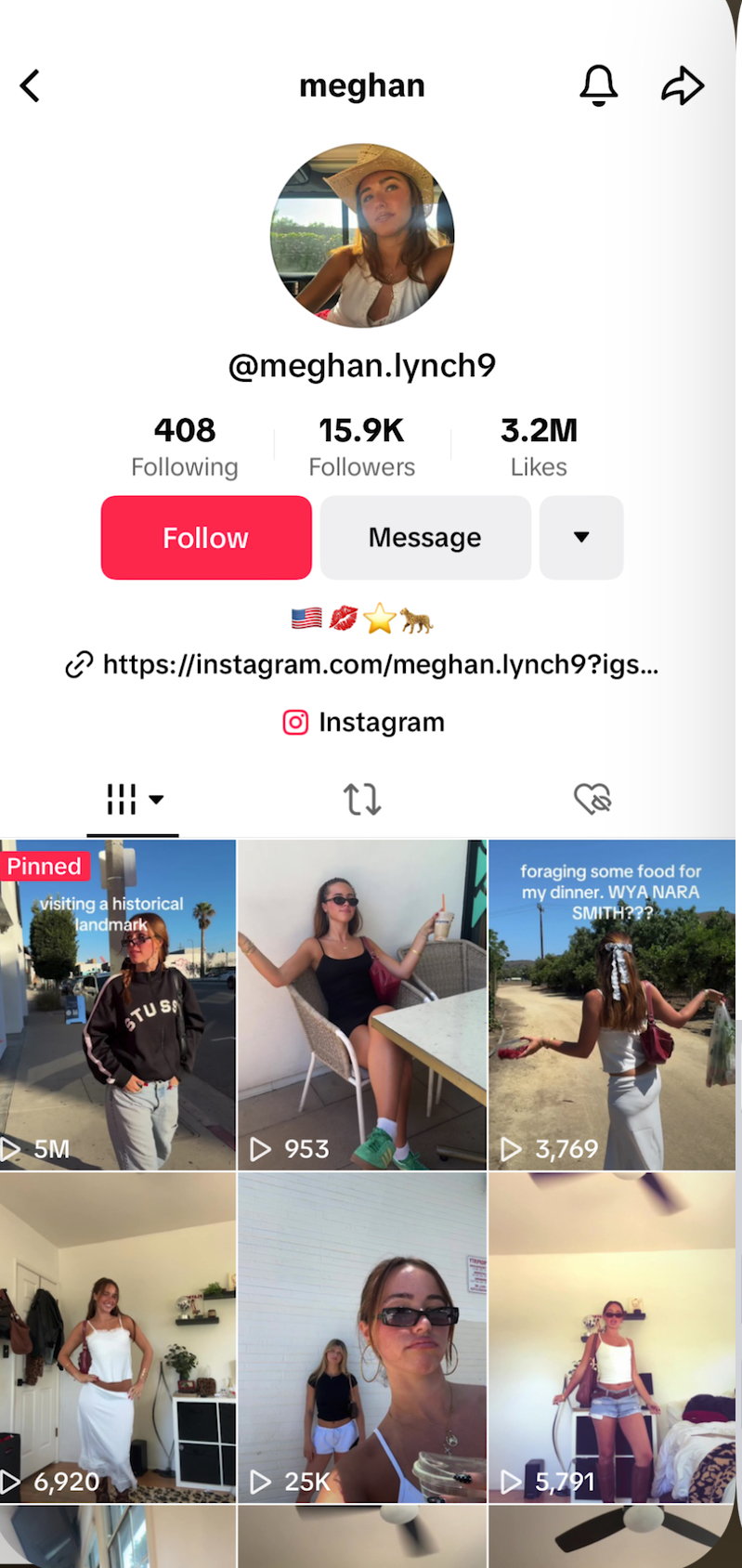The image size is (742, 1568).
Task: Select the videos grid tab
Action: tap(133, 799)
